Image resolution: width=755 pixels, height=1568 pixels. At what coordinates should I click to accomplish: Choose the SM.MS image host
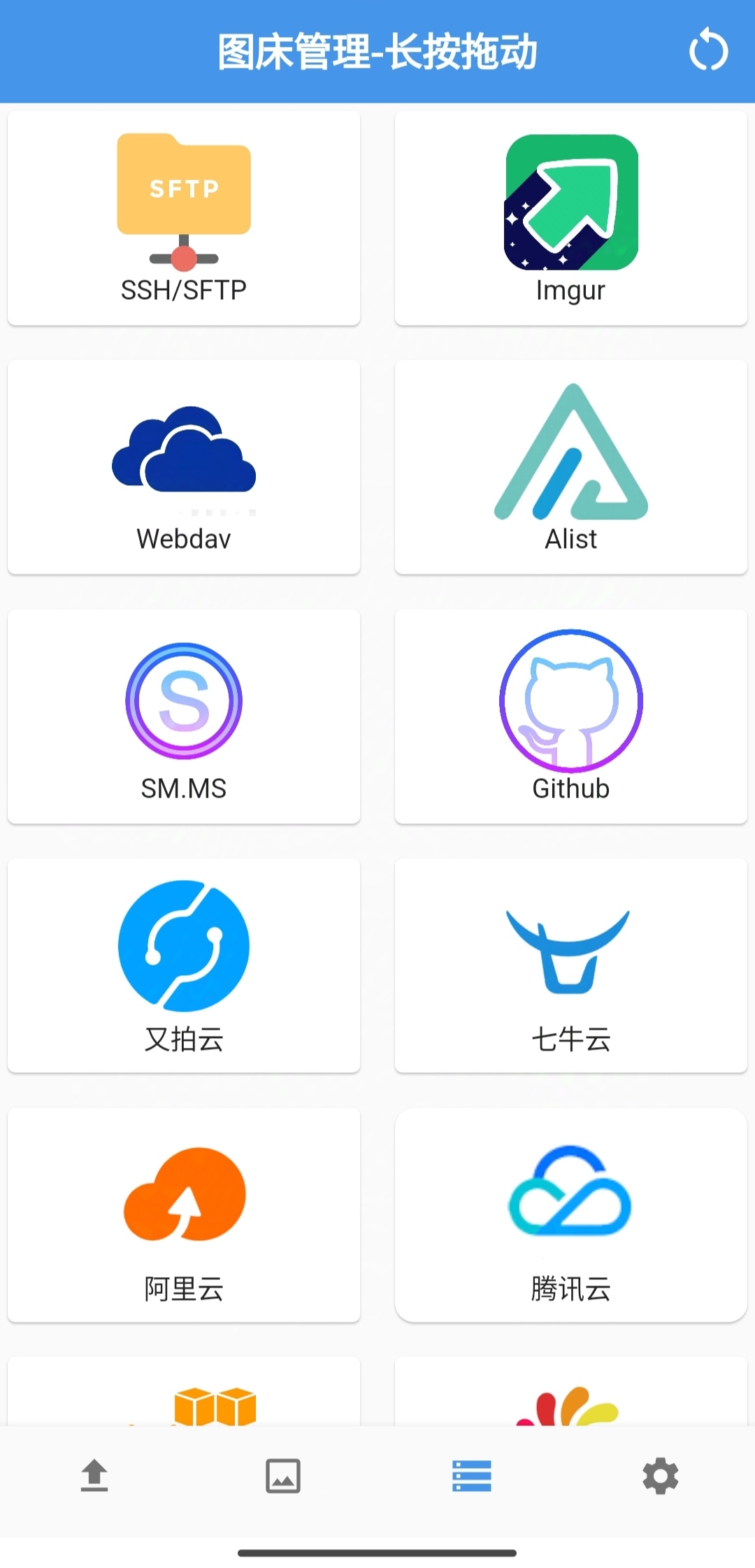(x=184, y=717)
